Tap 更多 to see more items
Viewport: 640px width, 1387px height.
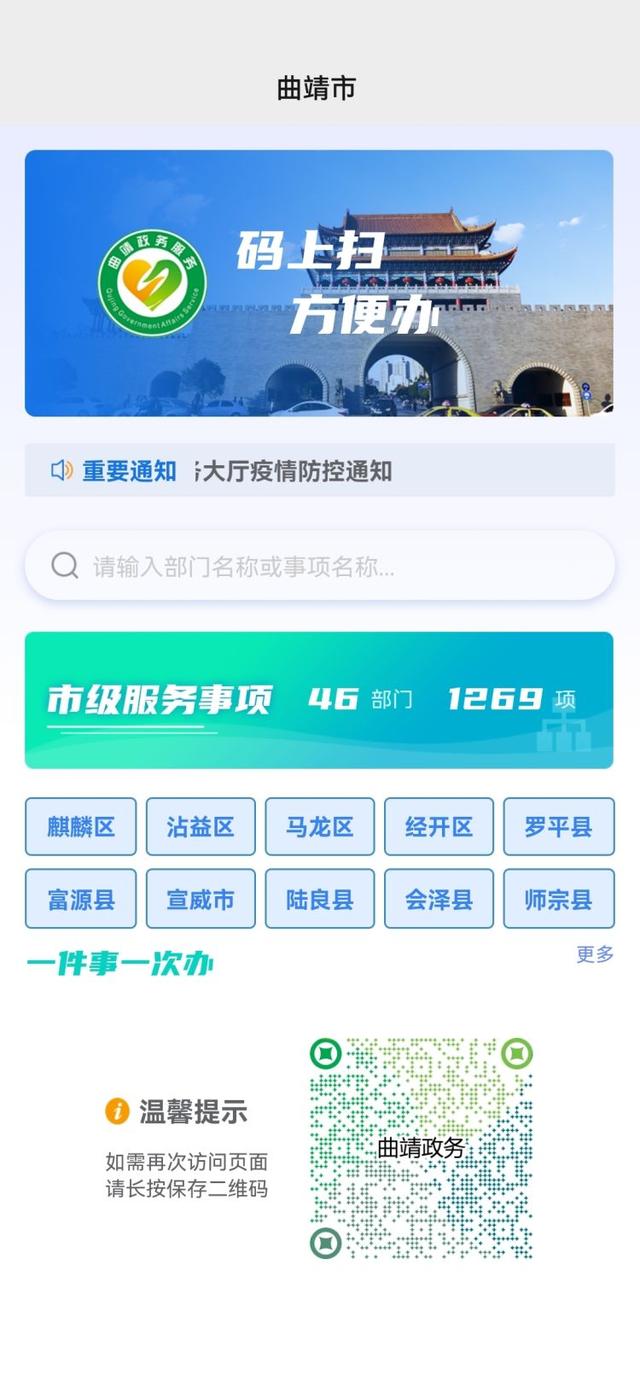[595, 954]
